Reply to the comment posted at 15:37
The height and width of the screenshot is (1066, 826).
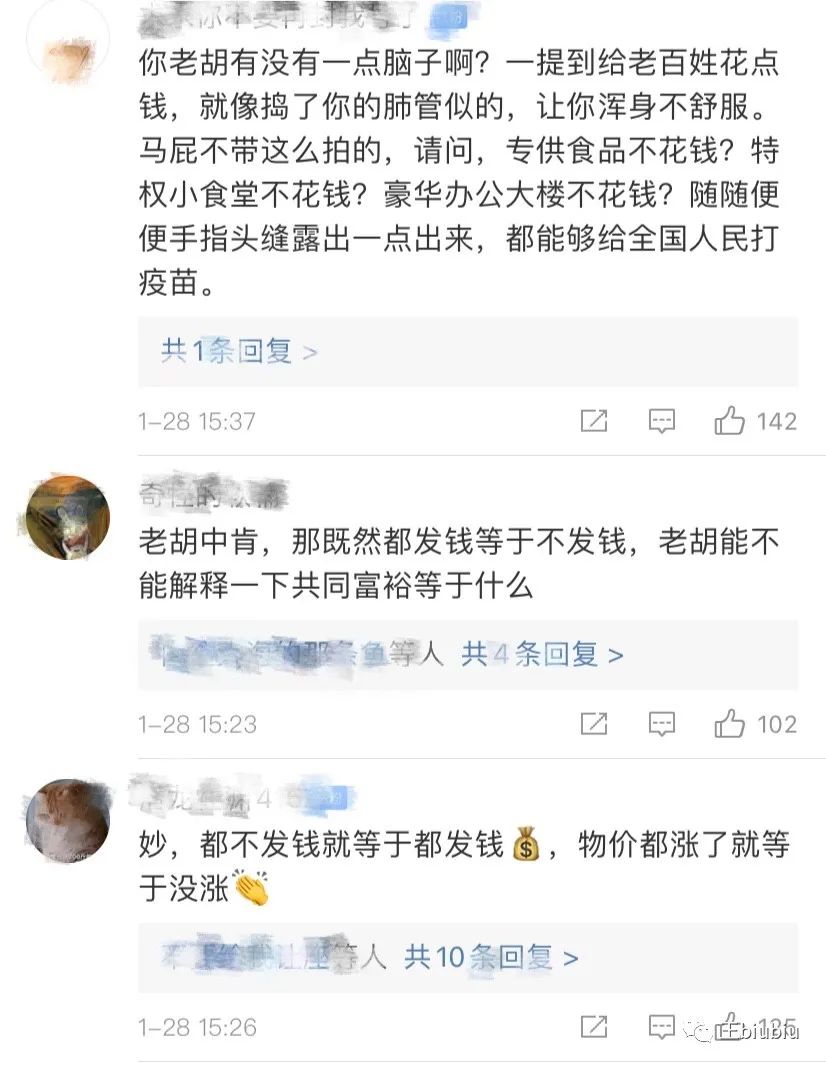tap(662, 421)
